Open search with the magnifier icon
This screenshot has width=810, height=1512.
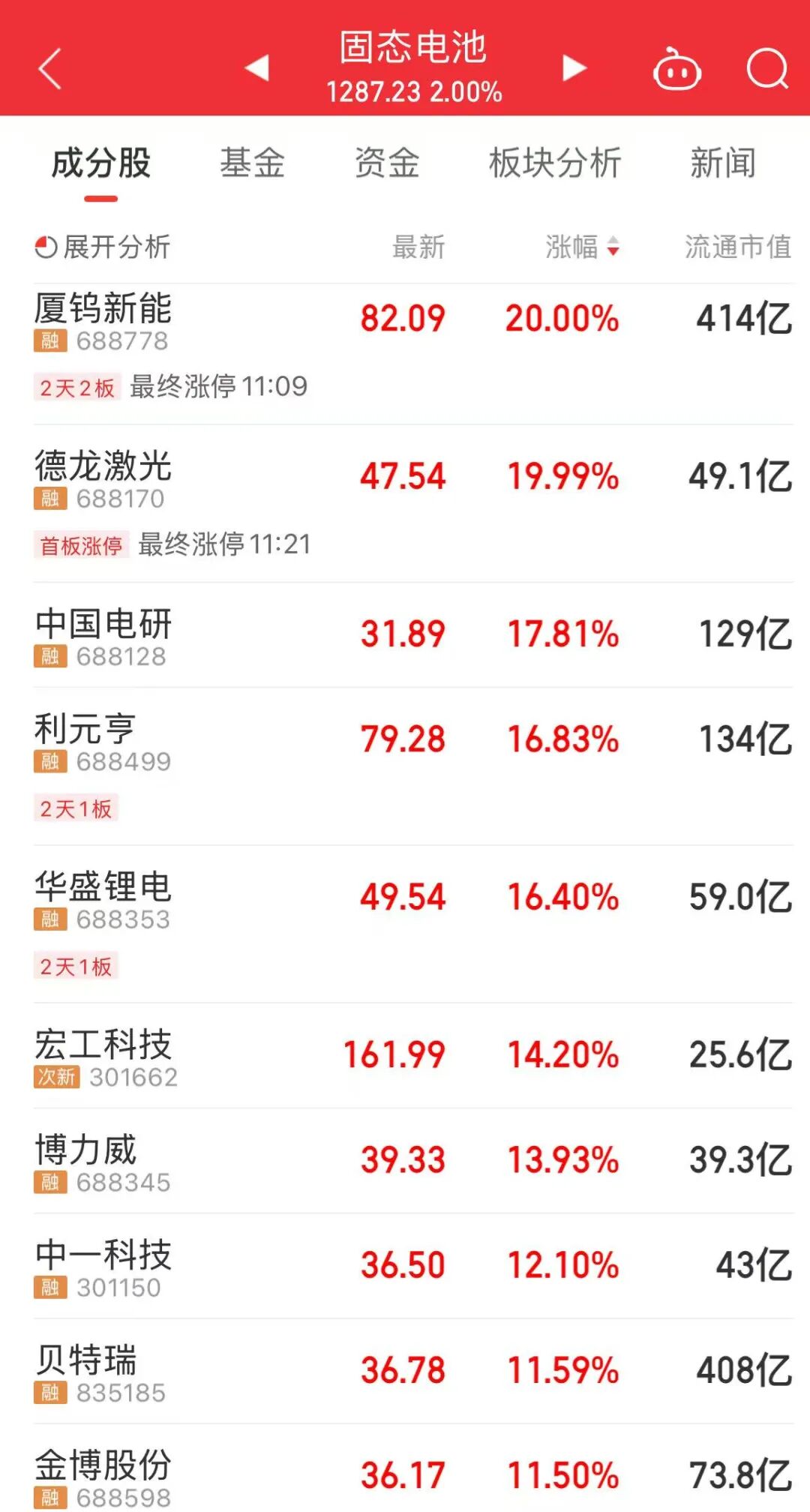tap(767, 70)
